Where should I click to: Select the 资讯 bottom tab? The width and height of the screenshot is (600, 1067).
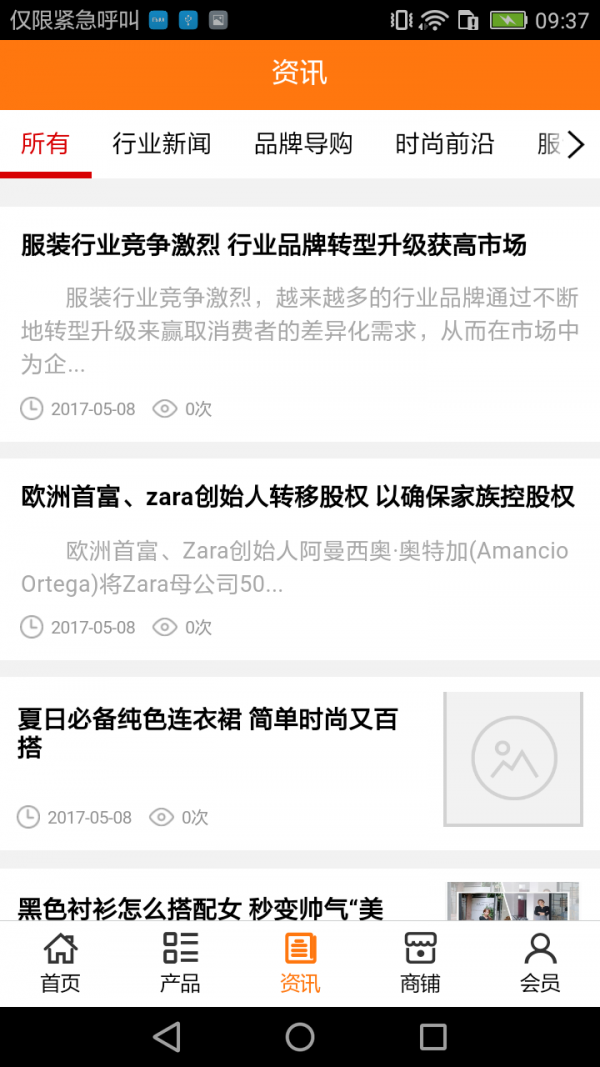click(x=300, y=963)
